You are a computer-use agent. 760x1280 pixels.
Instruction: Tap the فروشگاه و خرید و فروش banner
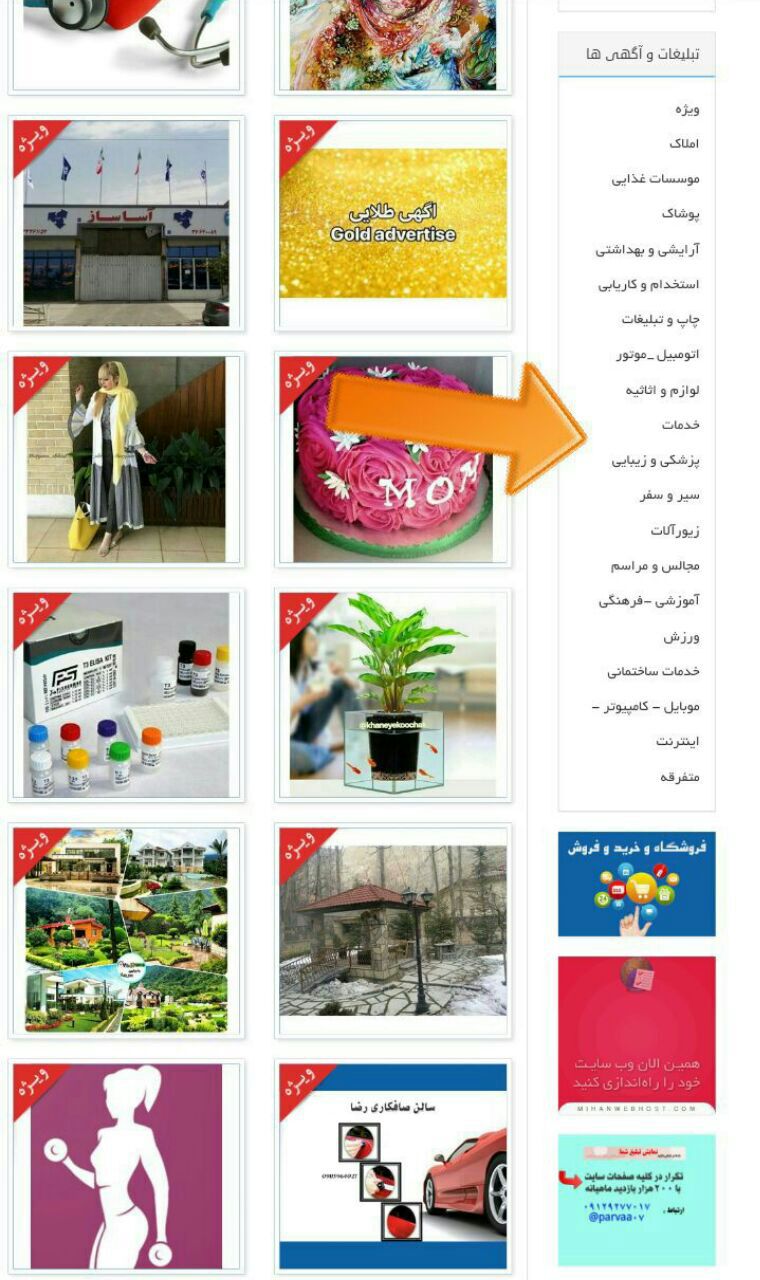click(x=636, y=884)
